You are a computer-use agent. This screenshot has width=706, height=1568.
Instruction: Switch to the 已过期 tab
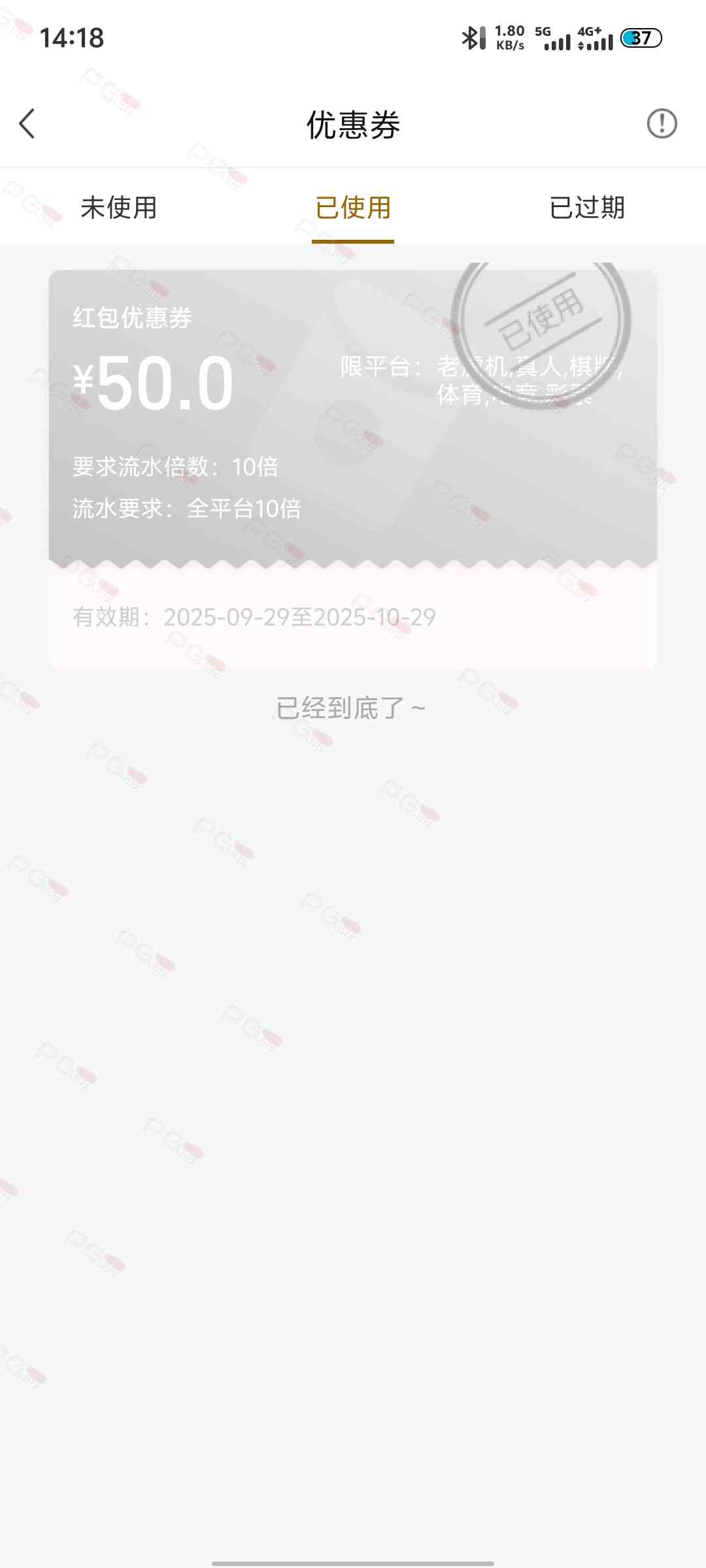pos(587,208)
